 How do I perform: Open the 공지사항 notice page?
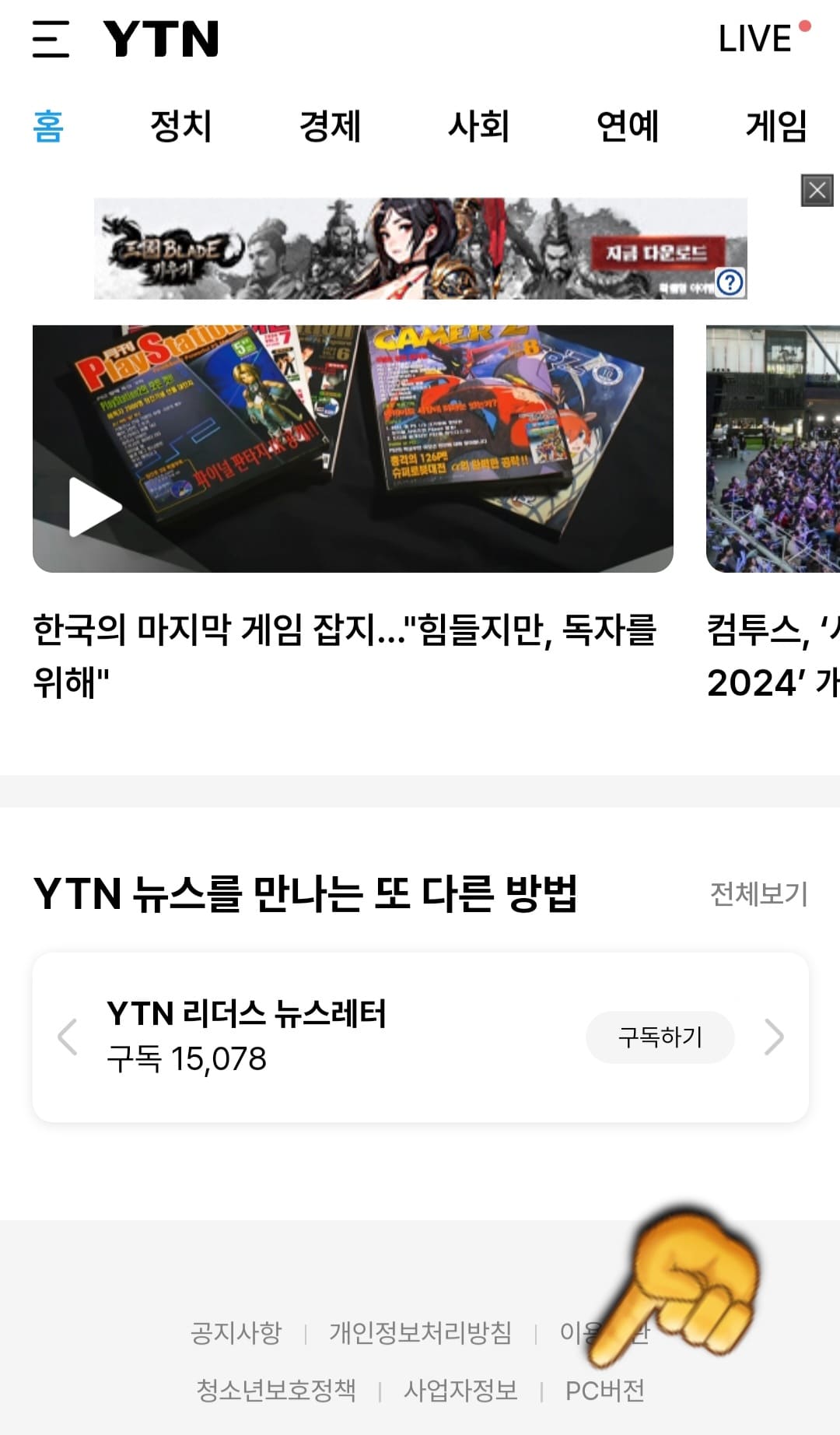(x=236, y=1328)
